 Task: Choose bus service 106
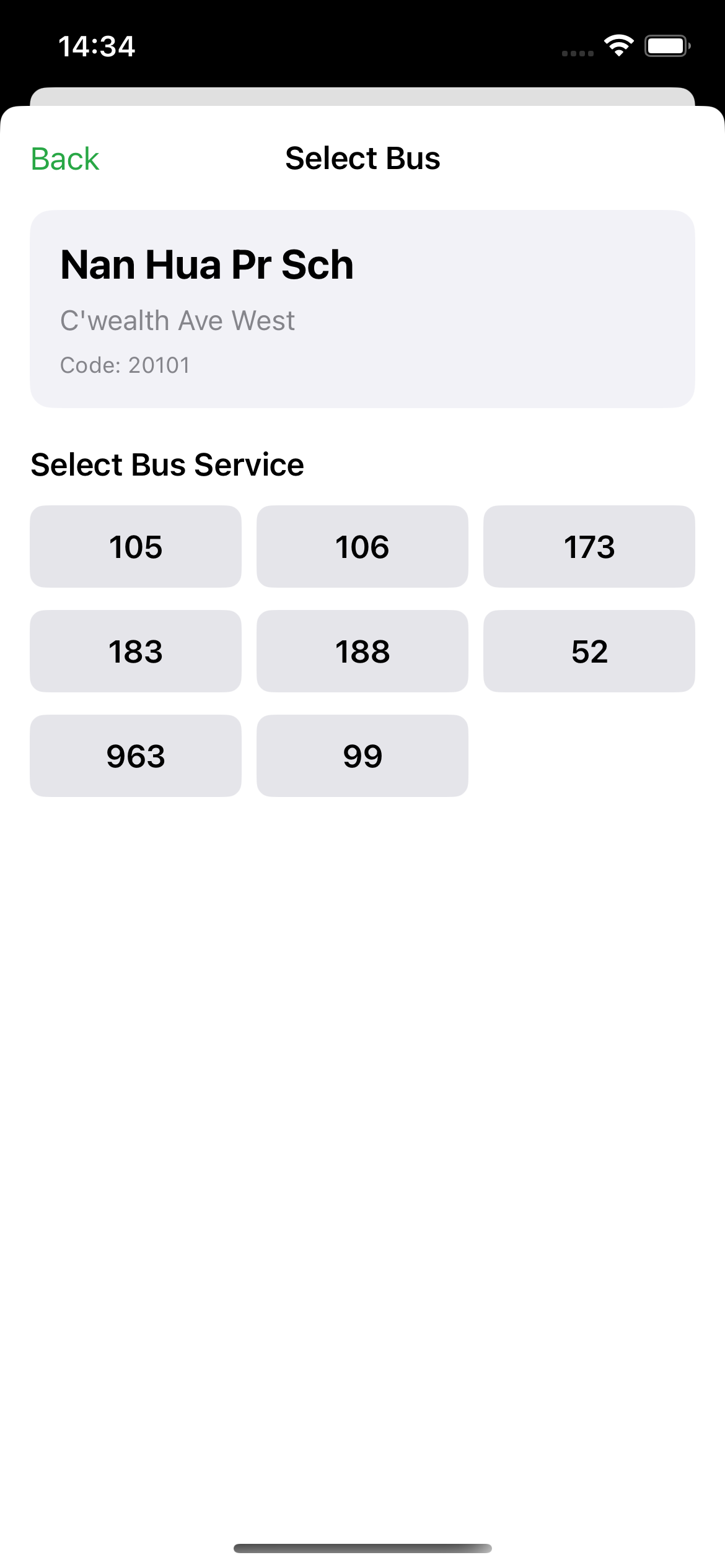coord(362,546)
